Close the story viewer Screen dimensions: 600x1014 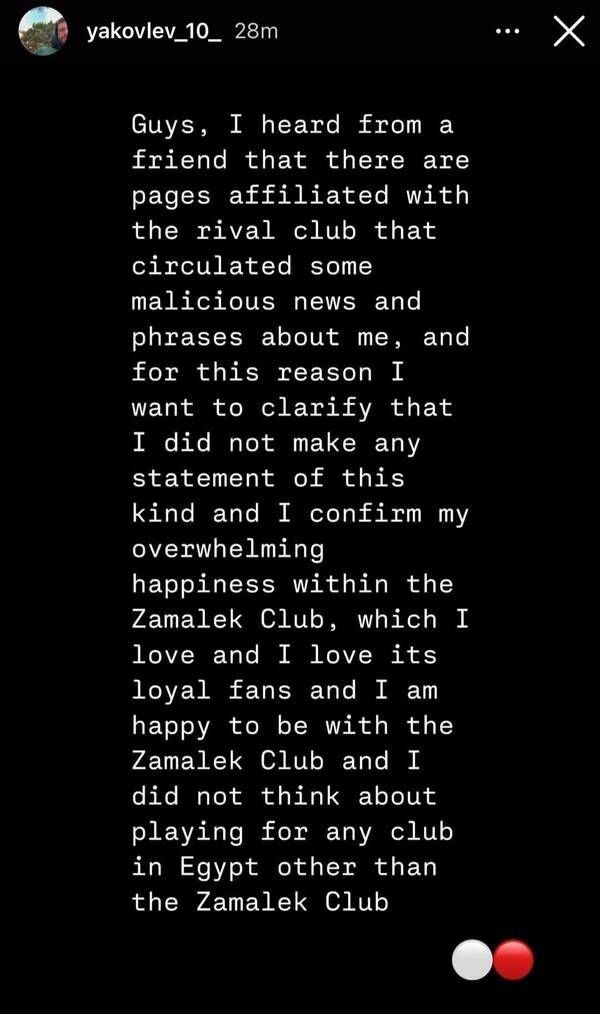point(569,31)
